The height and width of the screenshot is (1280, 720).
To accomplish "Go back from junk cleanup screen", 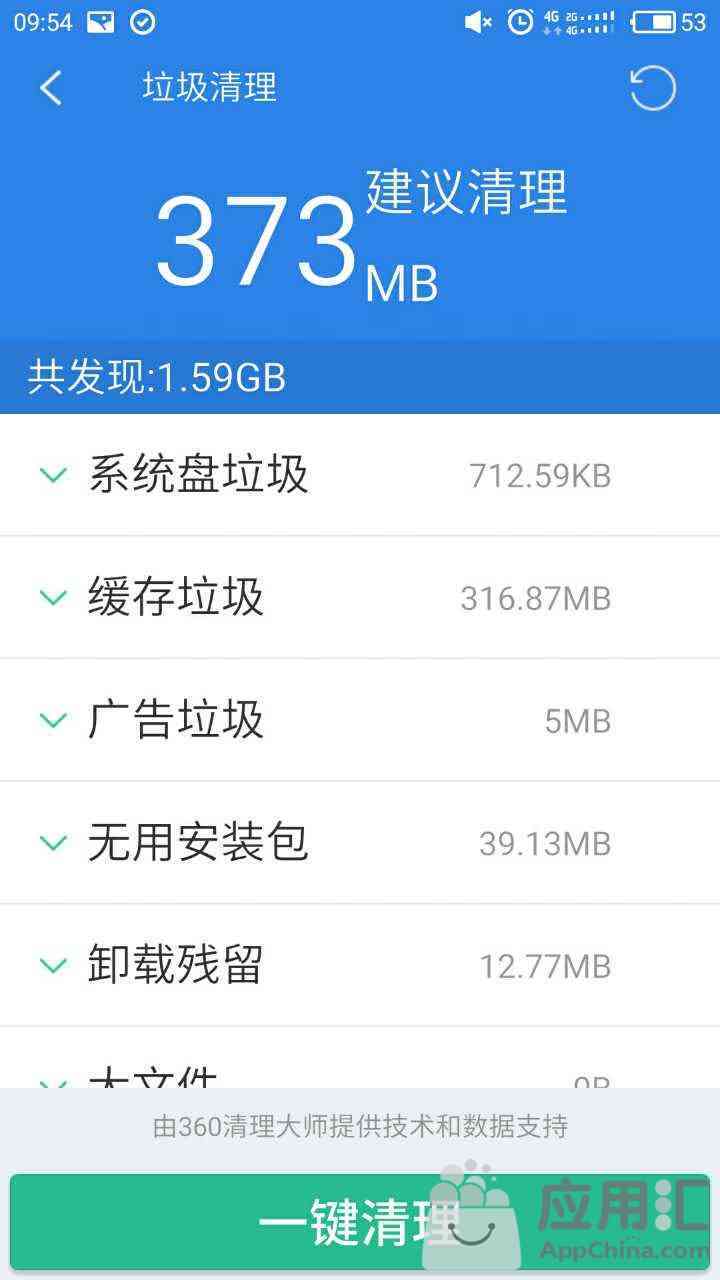I will pos(51,88).
